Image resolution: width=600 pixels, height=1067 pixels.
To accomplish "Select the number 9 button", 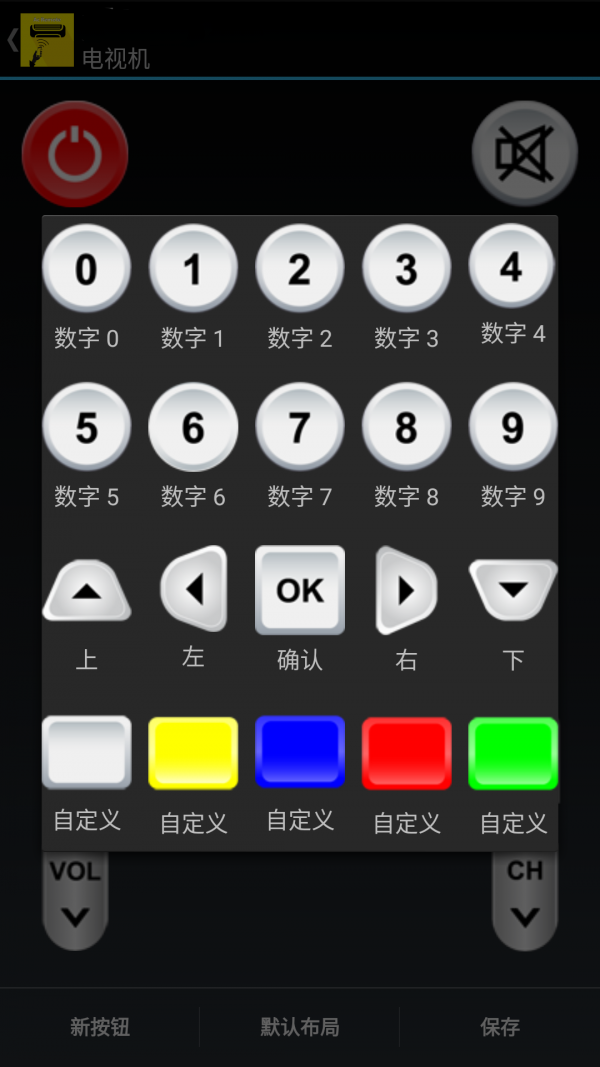I will 512,428.
